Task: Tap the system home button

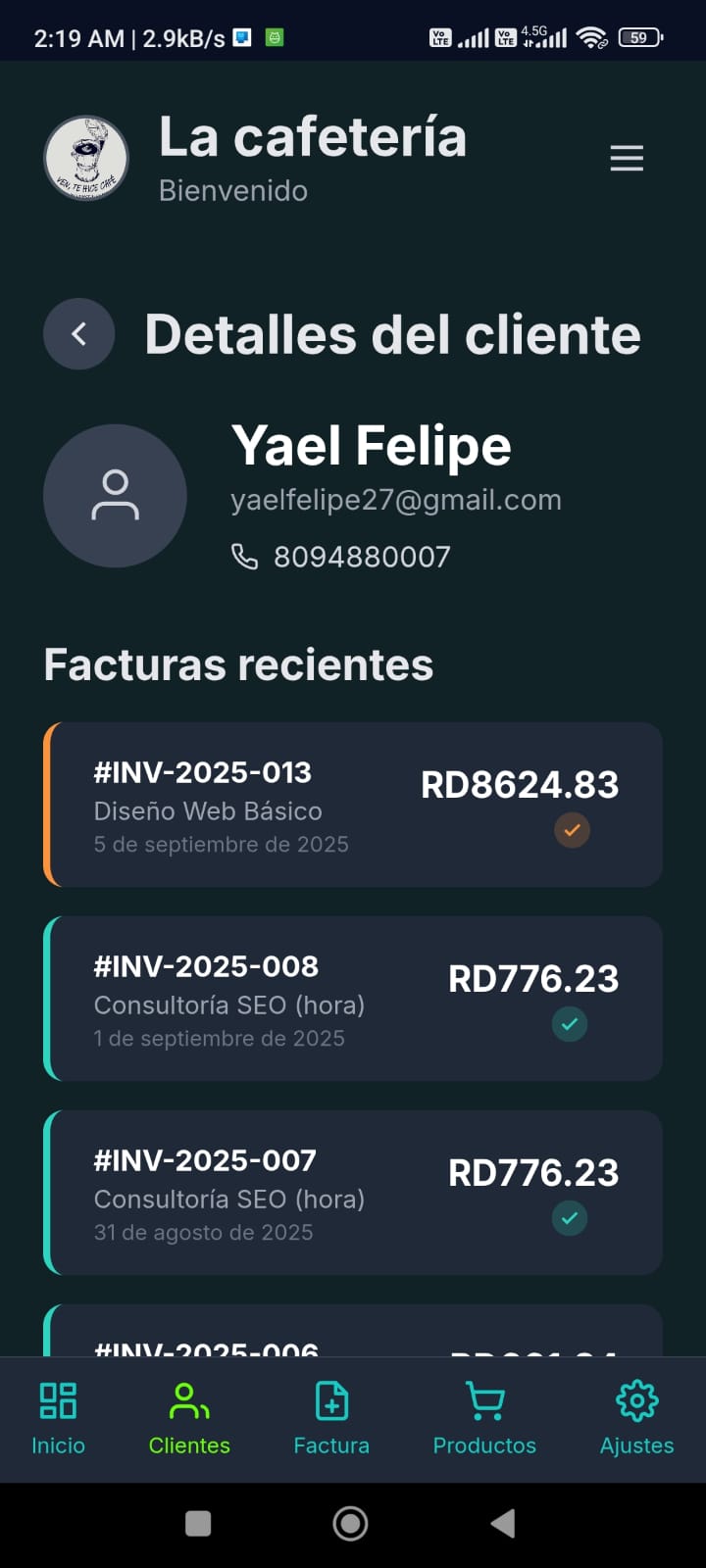Action: (351, 1523)
